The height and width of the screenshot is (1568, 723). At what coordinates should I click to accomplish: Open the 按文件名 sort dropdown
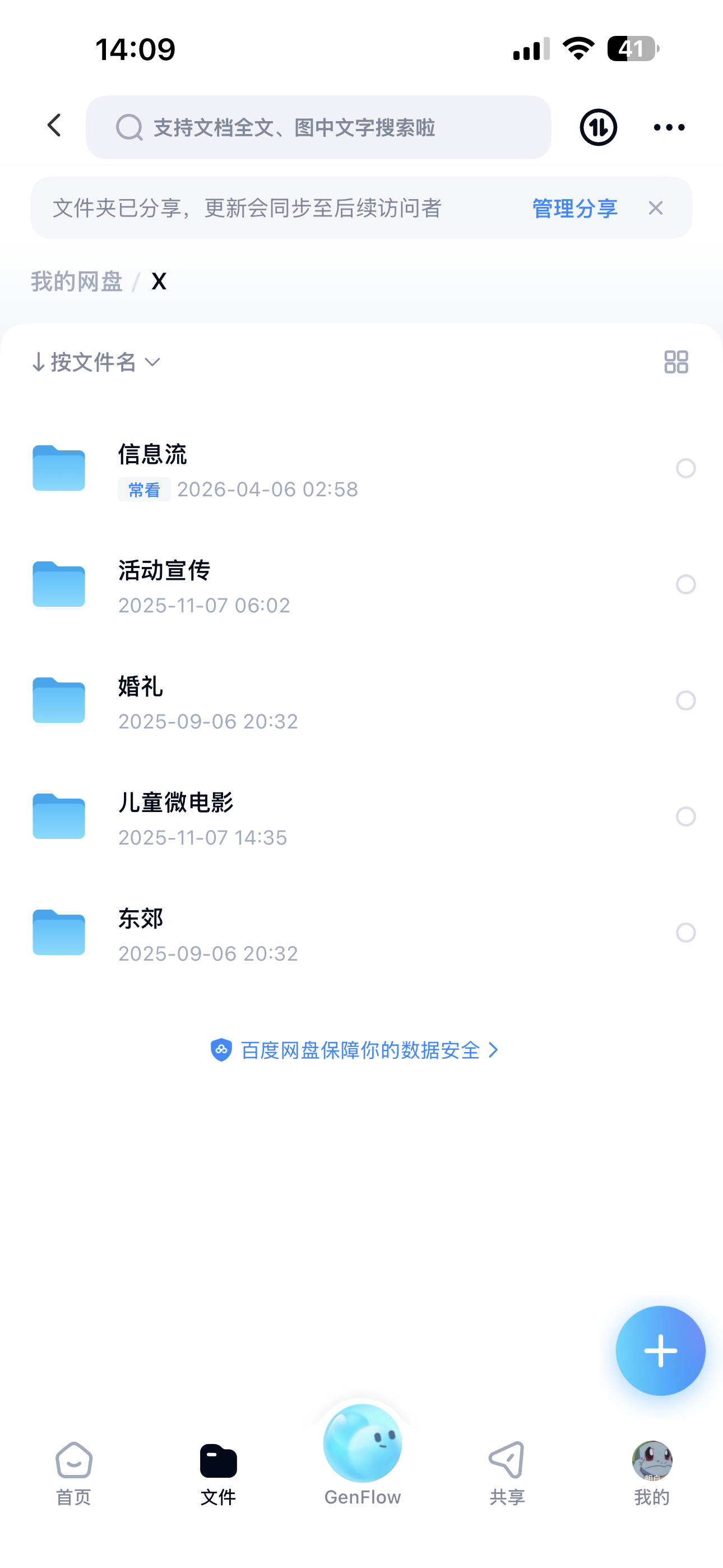[94, 362]
